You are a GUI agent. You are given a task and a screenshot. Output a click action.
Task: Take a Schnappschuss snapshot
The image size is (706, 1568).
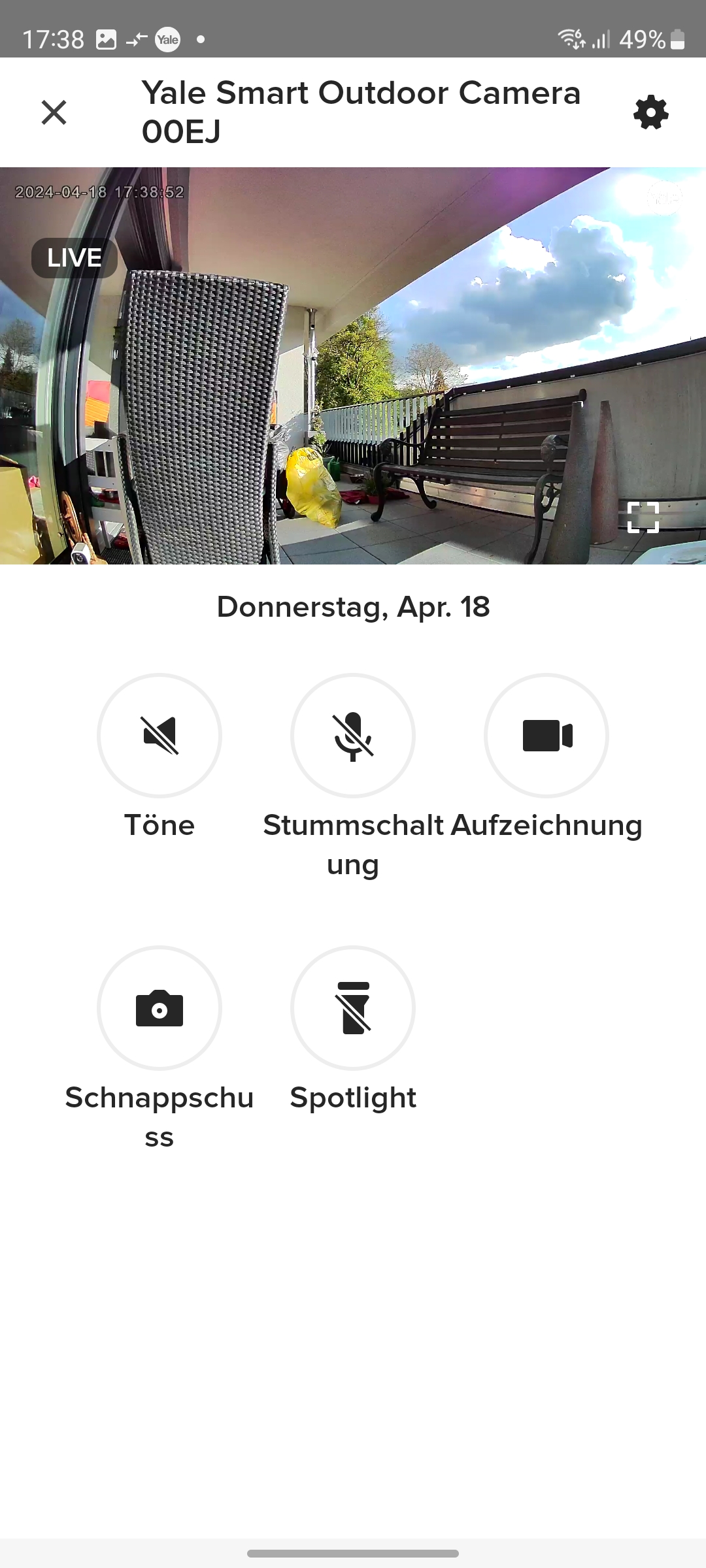160,1008
